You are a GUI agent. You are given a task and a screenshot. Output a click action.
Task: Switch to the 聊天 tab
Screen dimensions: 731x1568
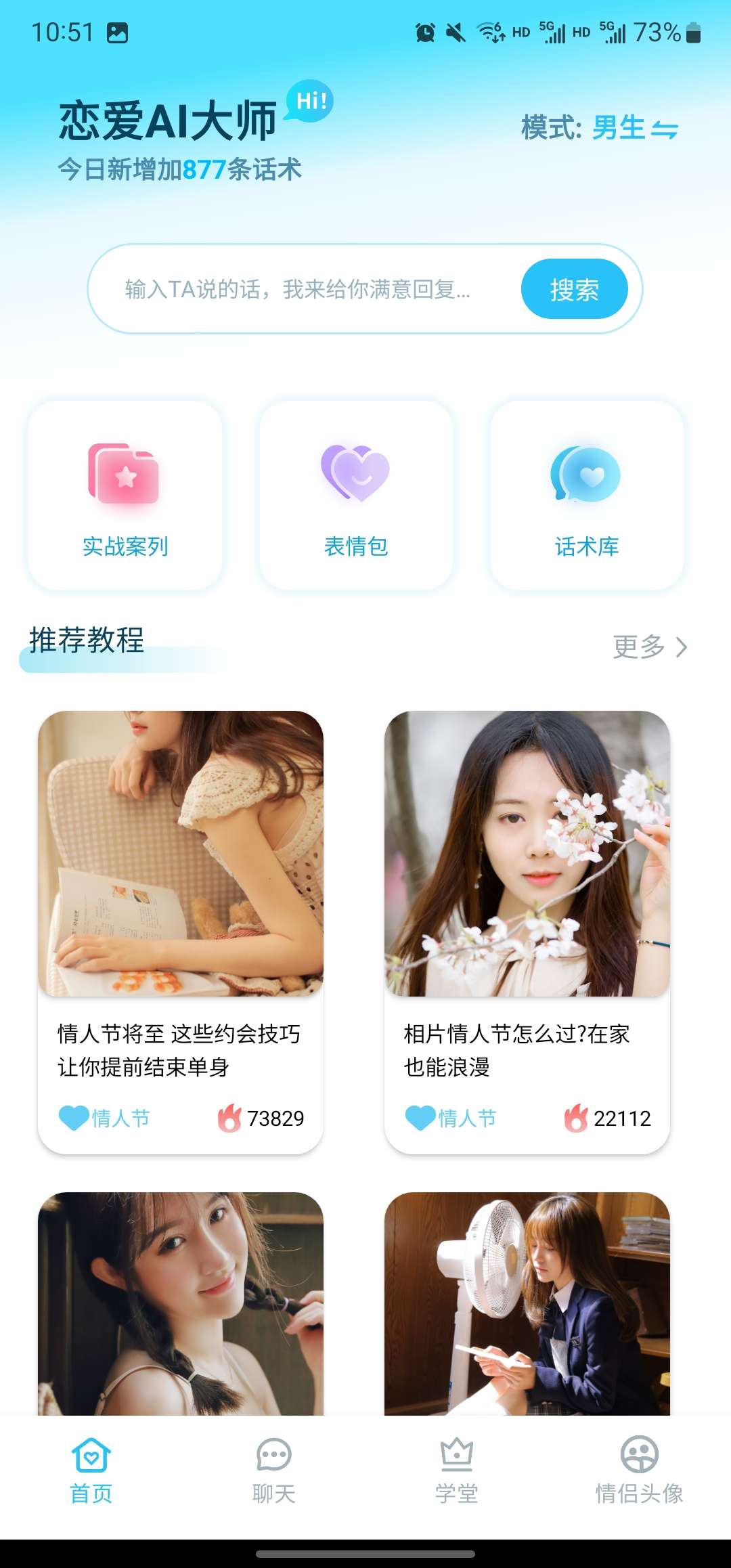(274, 1468)
